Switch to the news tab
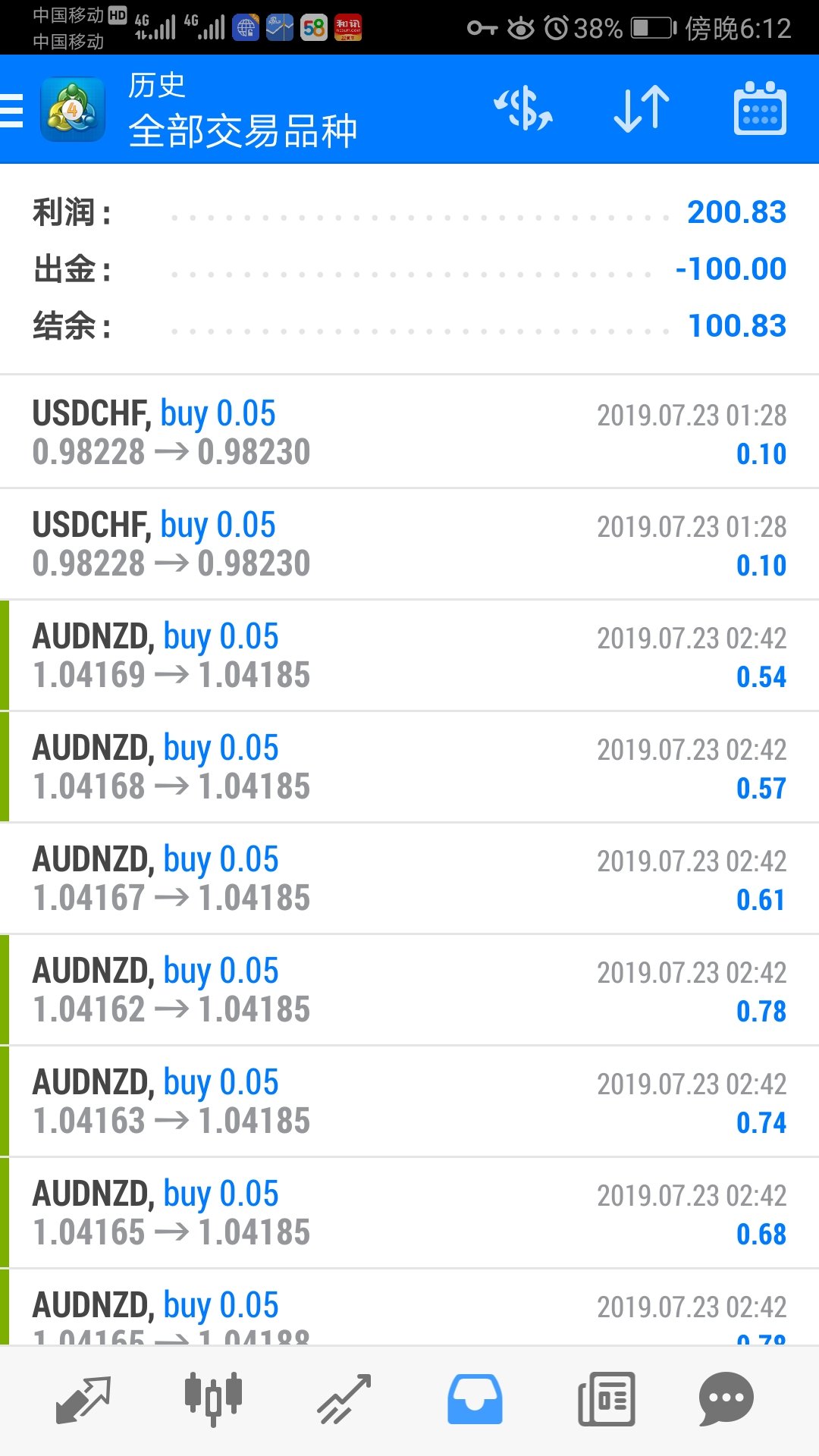This screenshot has width=819, height=1456. coord(606,1399)
